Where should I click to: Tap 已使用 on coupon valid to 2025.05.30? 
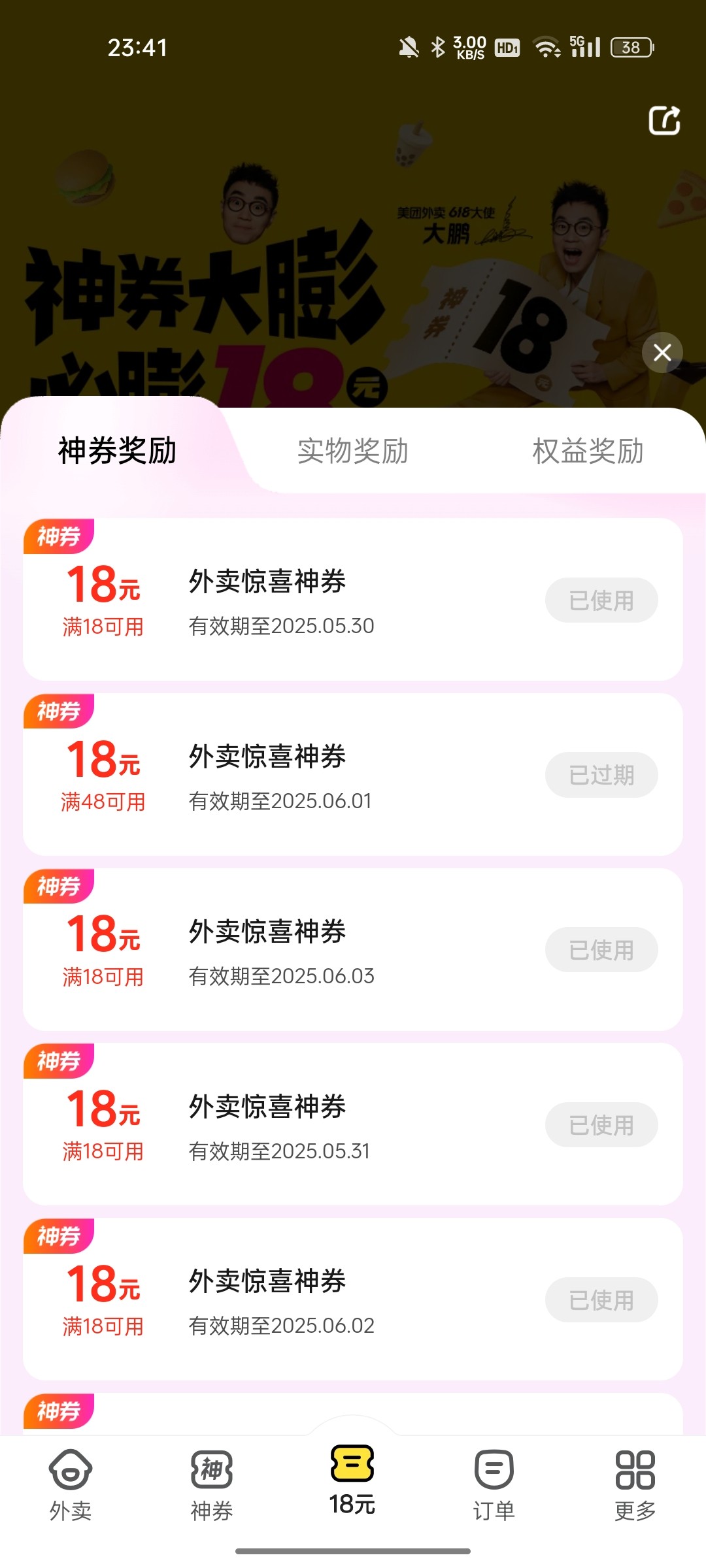pyautogui.click(x=601, y=600)
